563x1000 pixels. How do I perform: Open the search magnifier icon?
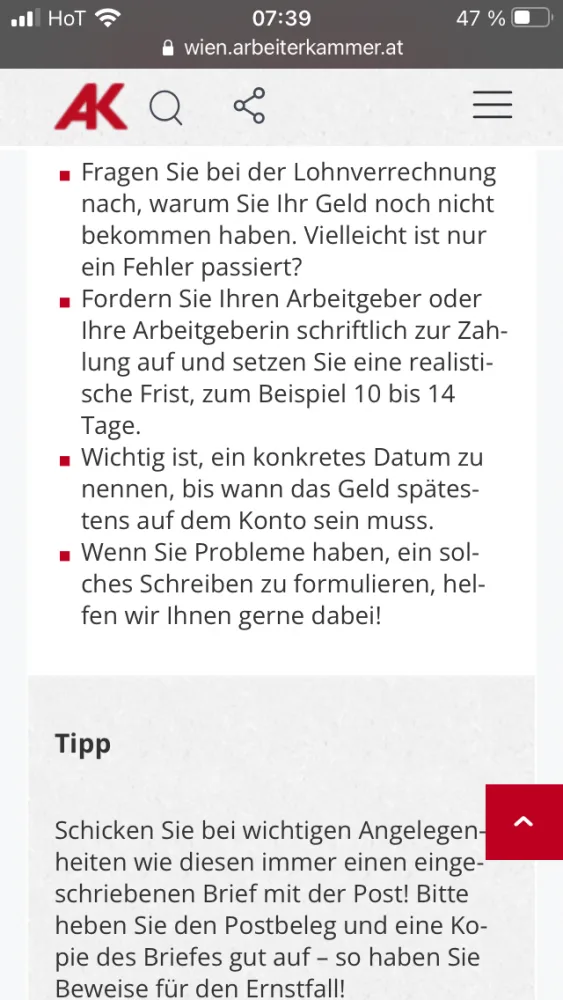[166, 108]
